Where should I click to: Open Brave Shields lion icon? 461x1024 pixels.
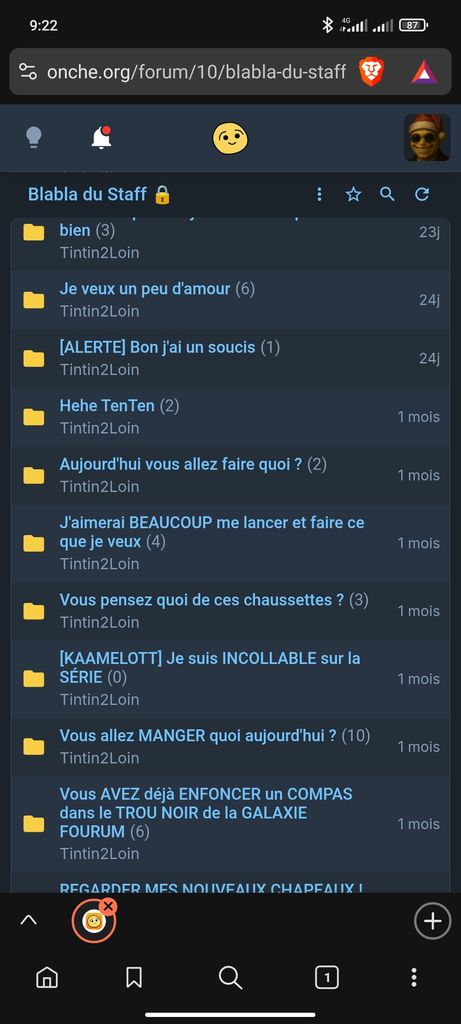point(372,72)
